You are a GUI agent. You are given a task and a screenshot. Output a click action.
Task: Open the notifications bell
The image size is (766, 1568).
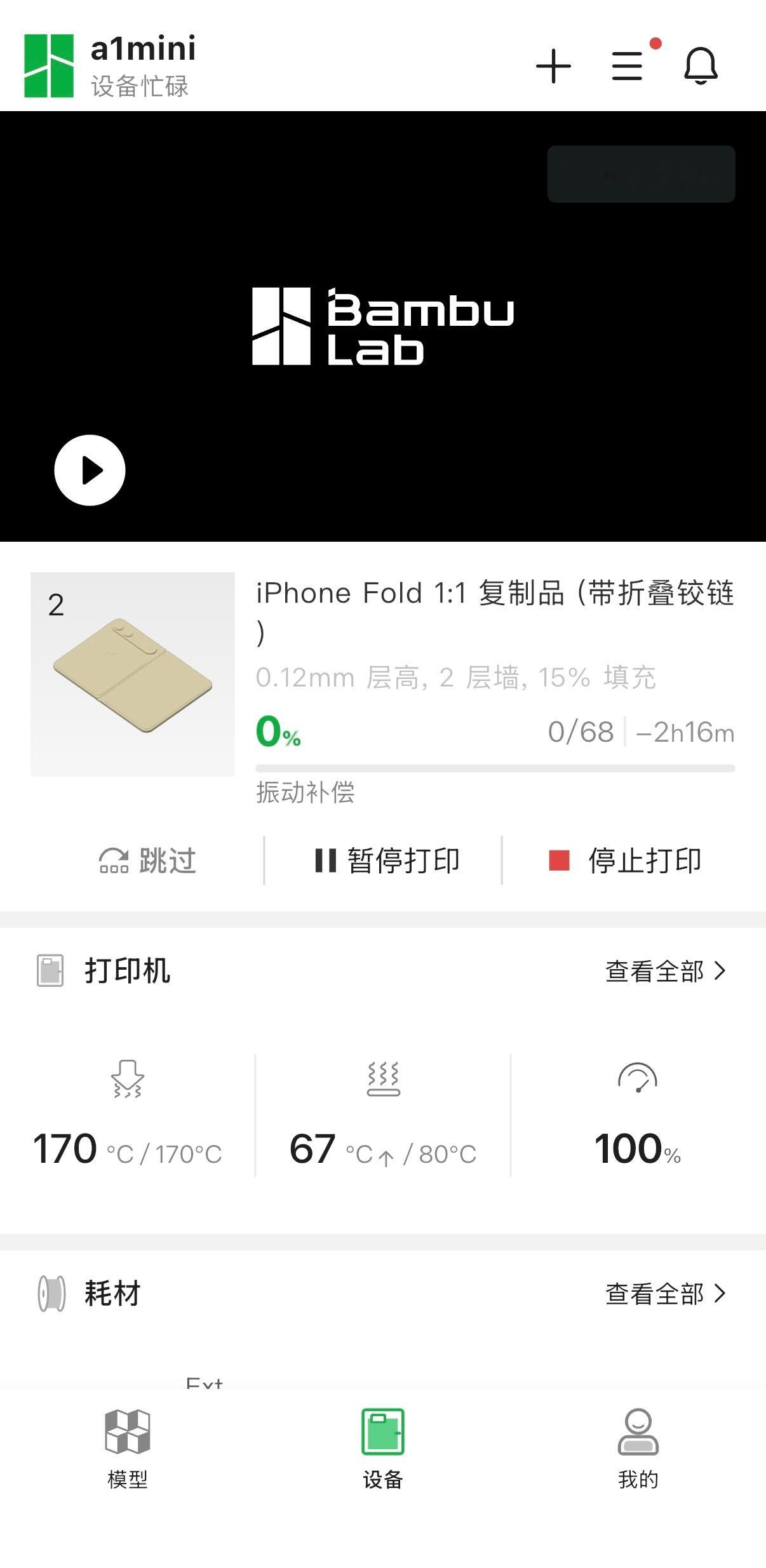coord(701,65)
